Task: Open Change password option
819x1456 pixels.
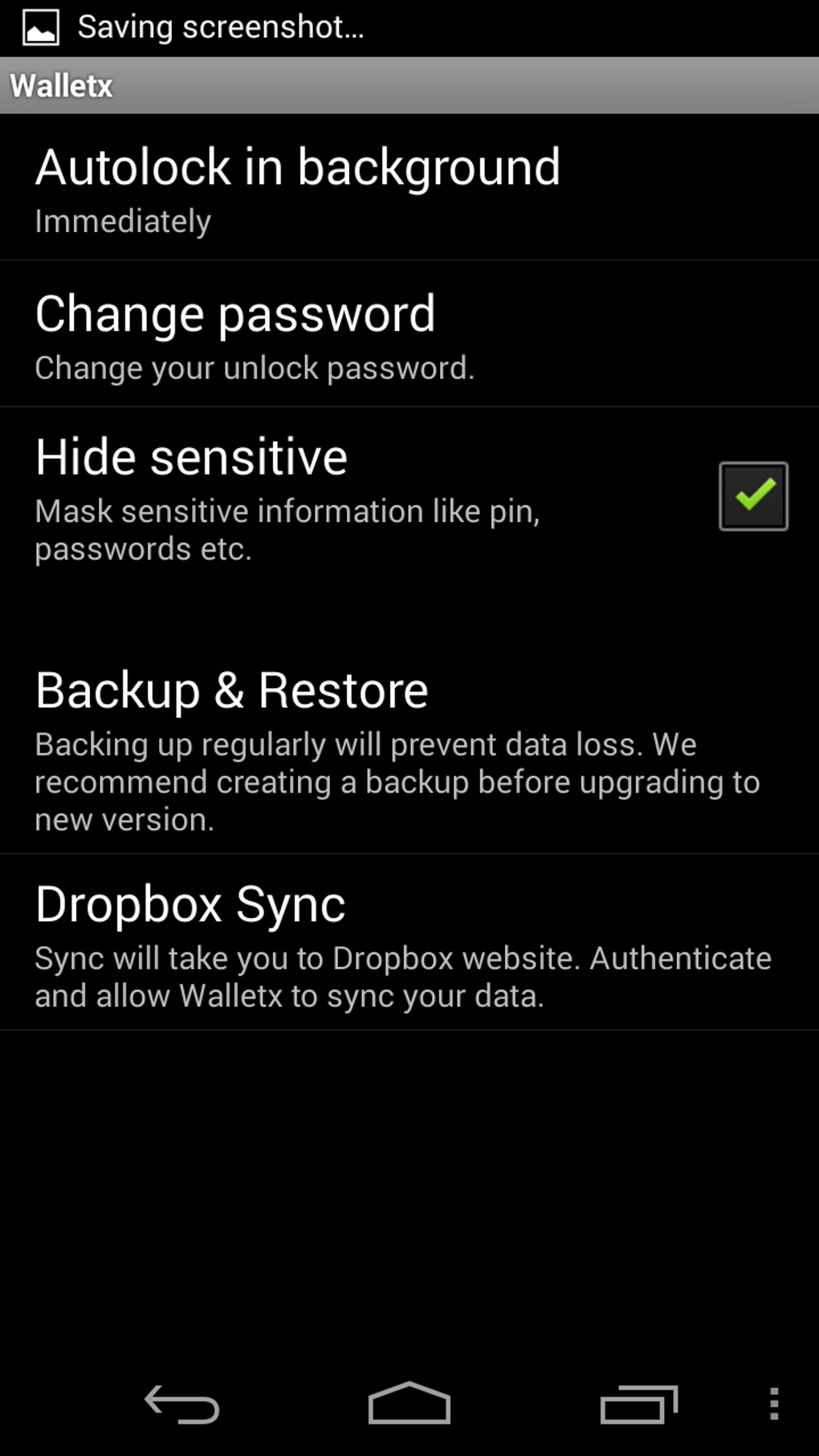Action: tap(409, 334)
